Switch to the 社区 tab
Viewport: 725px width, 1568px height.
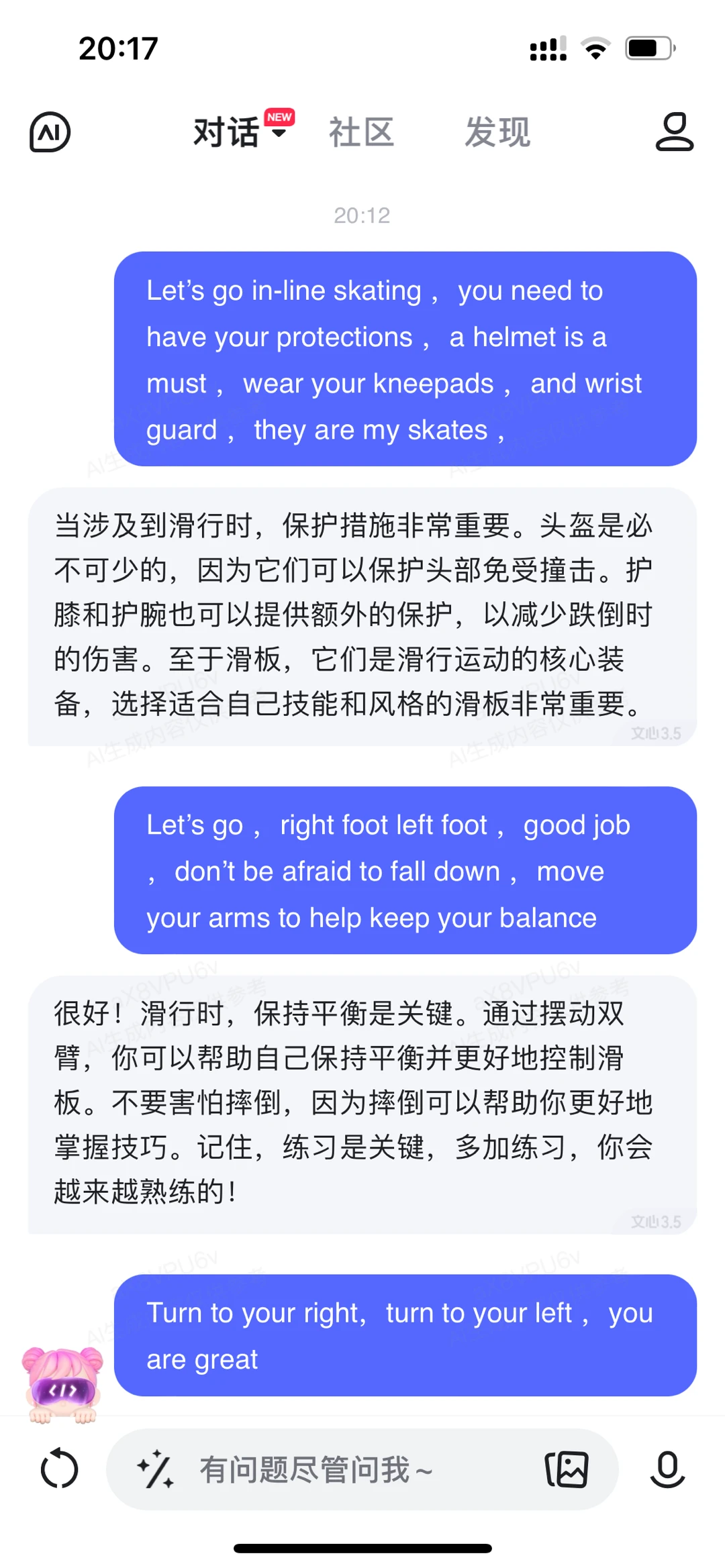(x=361, y=132)
